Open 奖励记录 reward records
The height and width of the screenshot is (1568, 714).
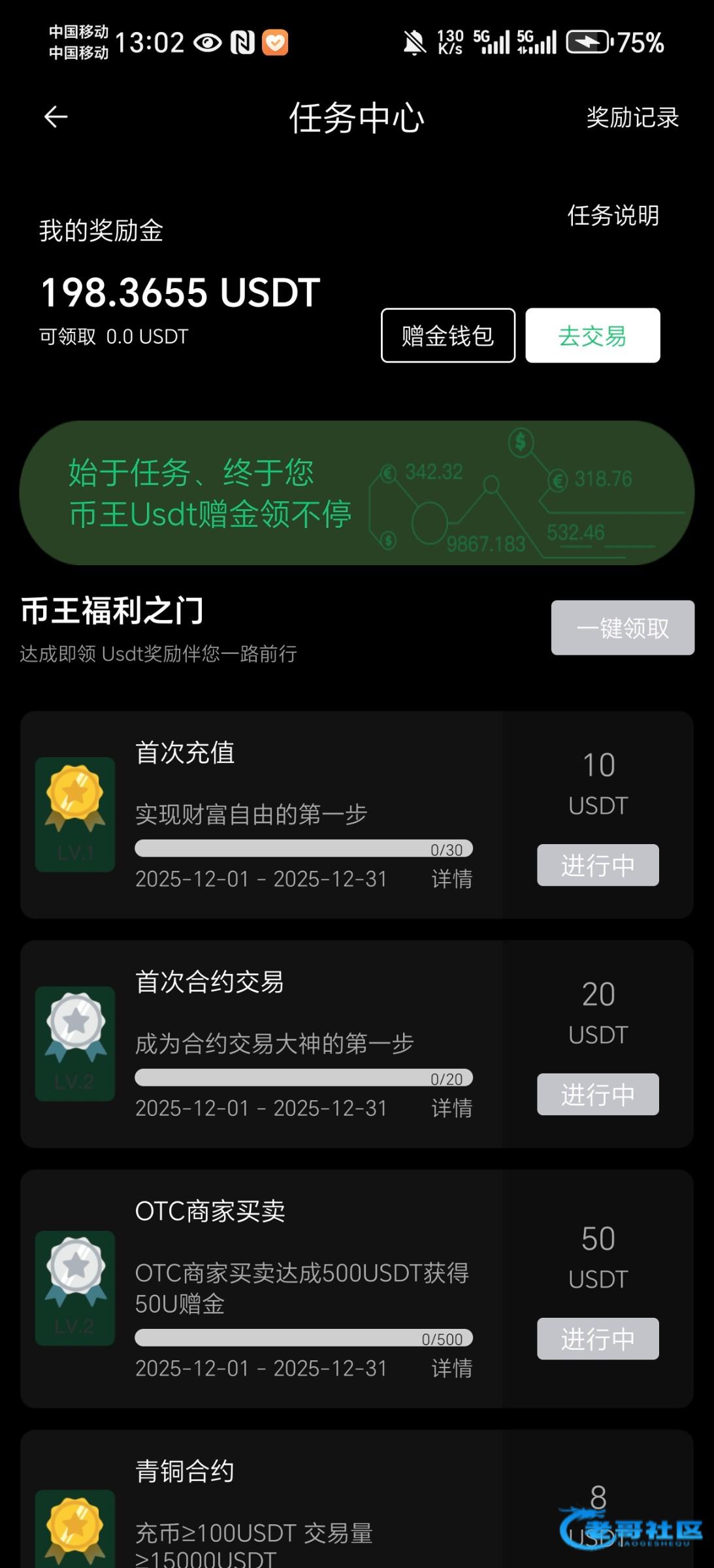coord(632,118)
